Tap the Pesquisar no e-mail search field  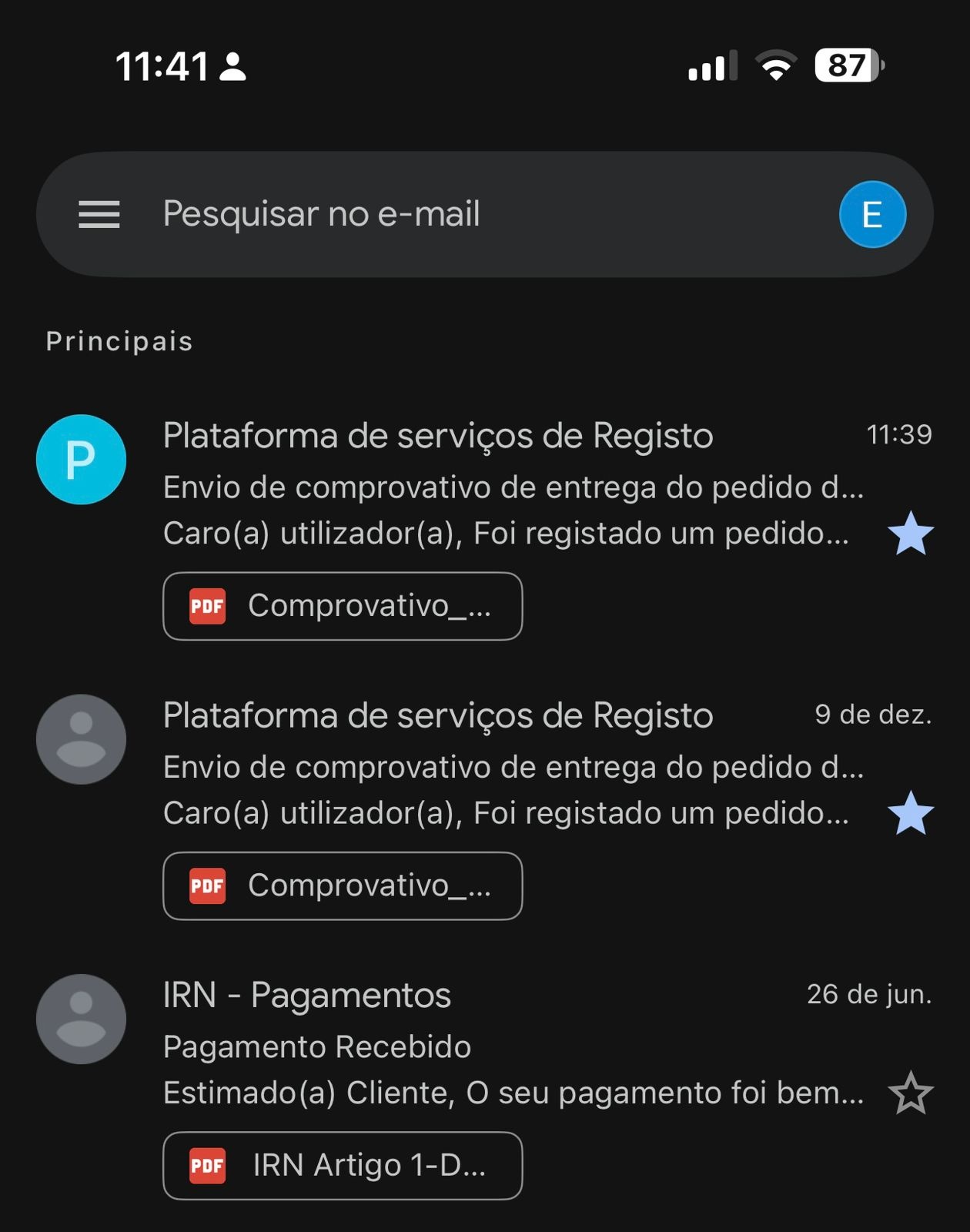click(x=462, y=214)
